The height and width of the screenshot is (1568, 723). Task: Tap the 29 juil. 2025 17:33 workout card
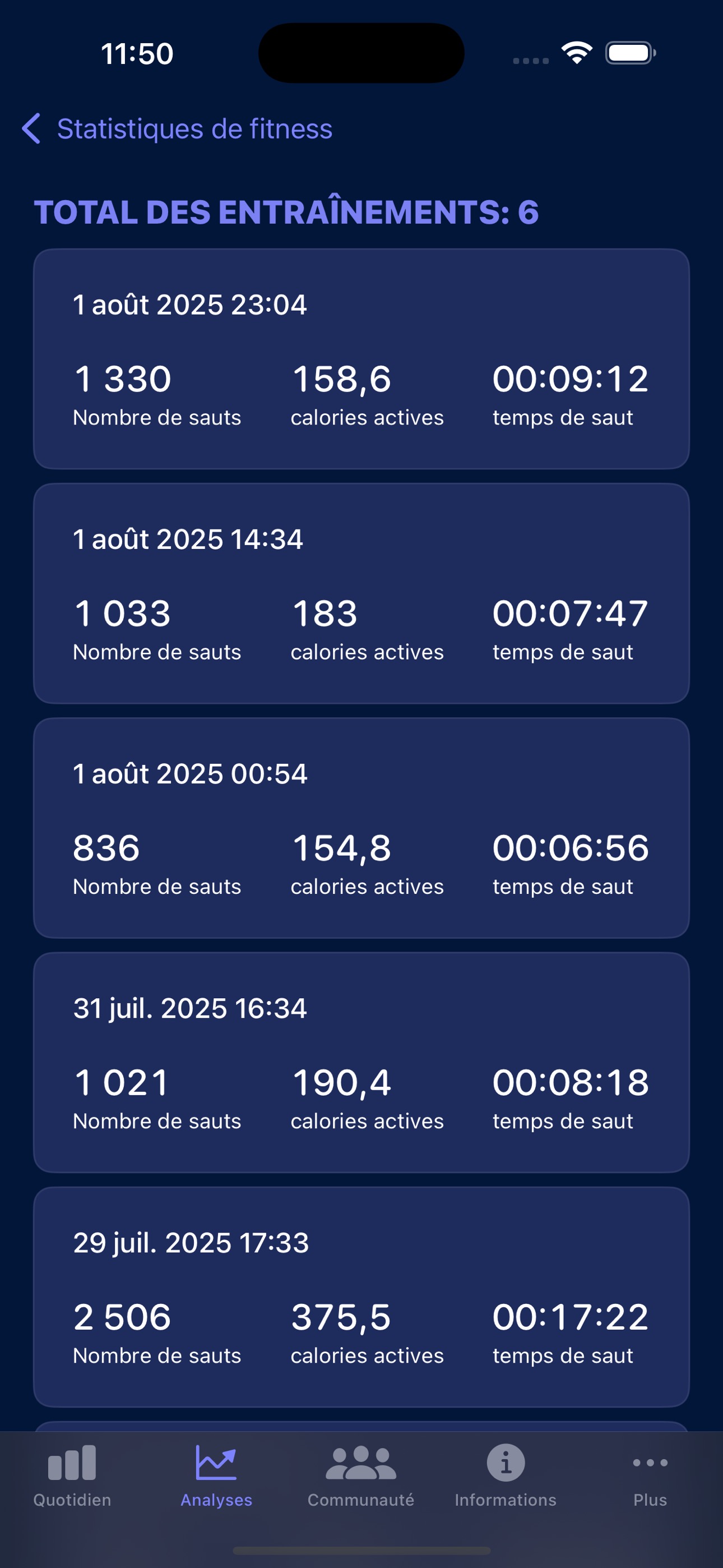(x=361, y=1297)
